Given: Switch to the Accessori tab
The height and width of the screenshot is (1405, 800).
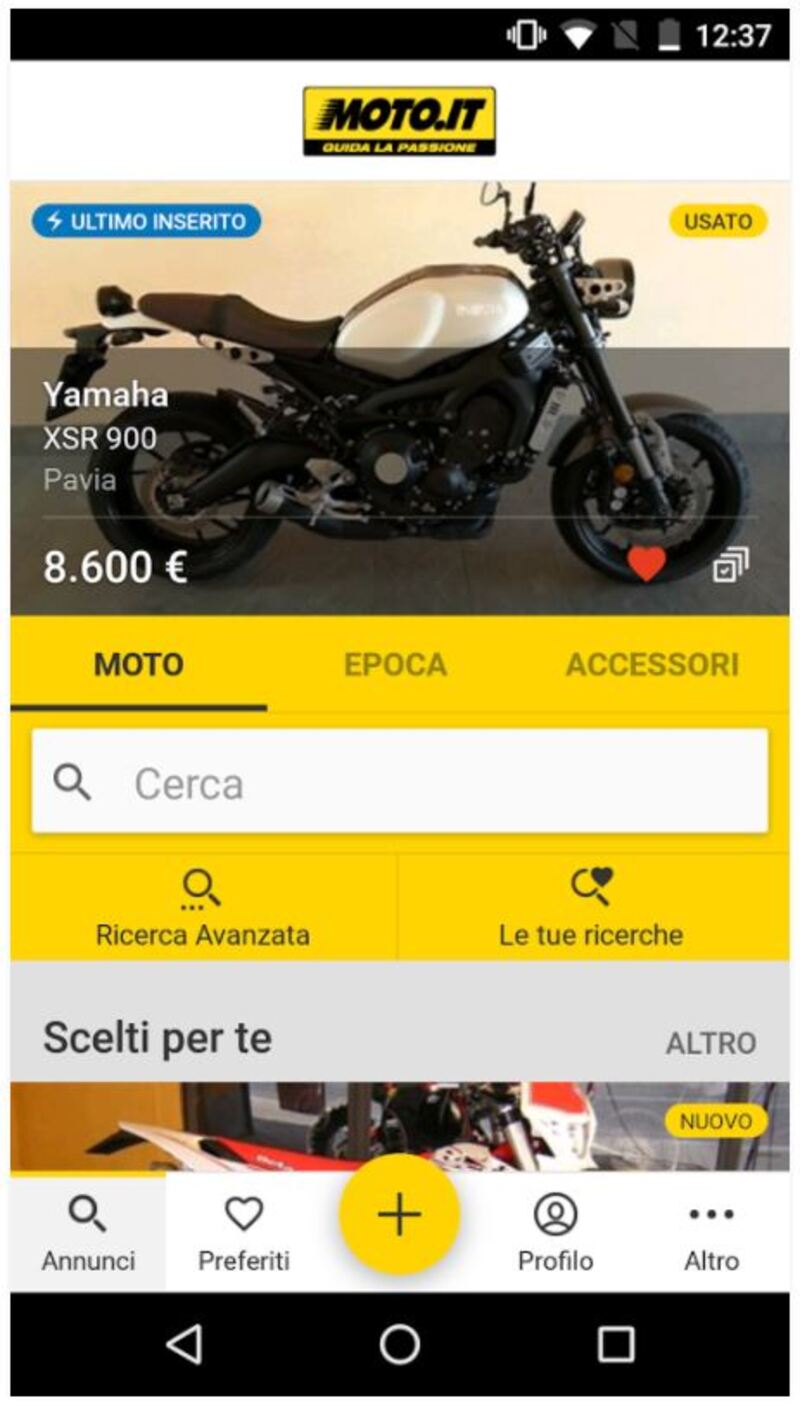Looking at the screenshot, I should coord(652,665).
